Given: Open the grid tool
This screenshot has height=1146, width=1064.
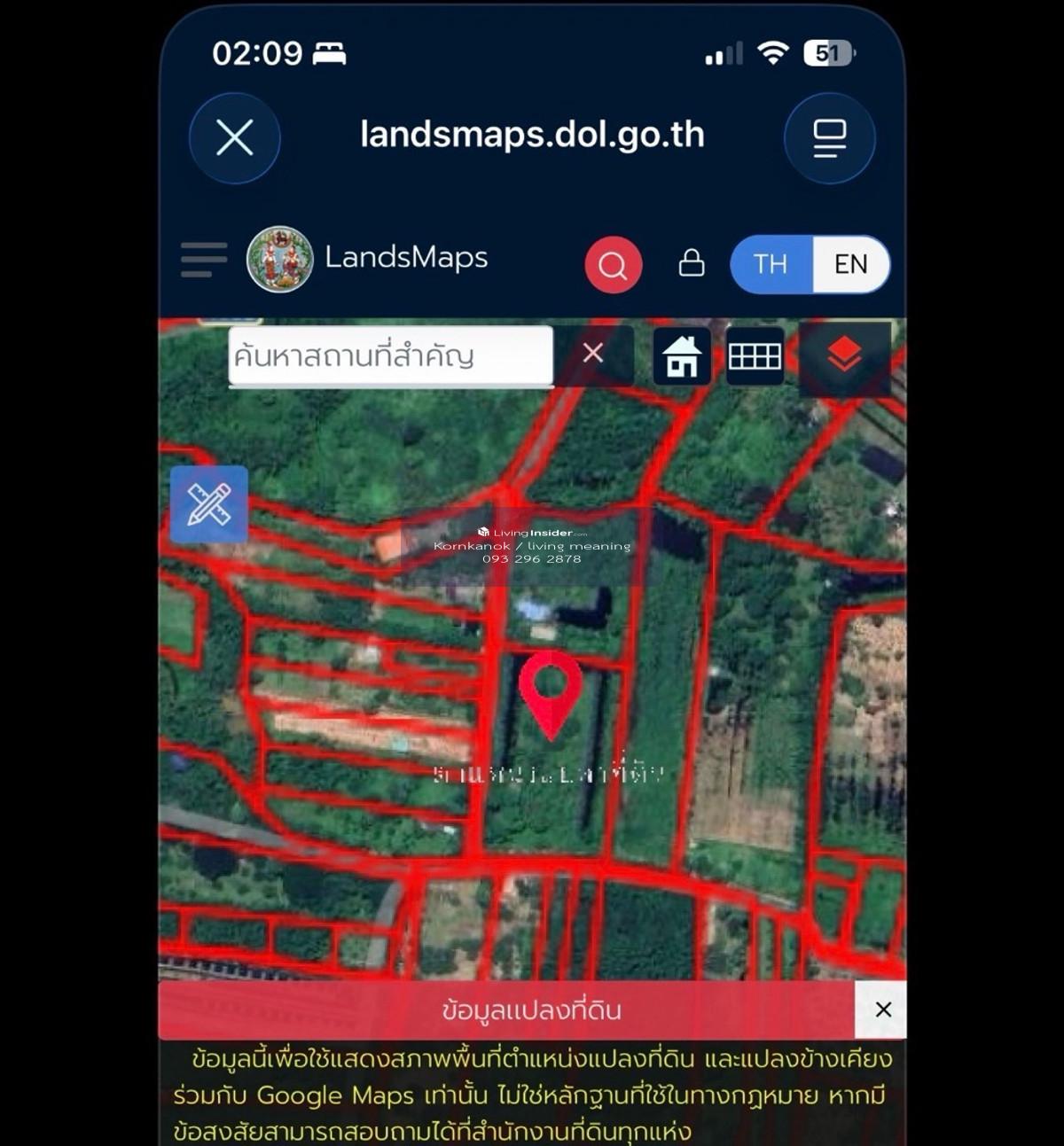Looking at the screenshot, I should pyautogui.click(x=755, y=356).
